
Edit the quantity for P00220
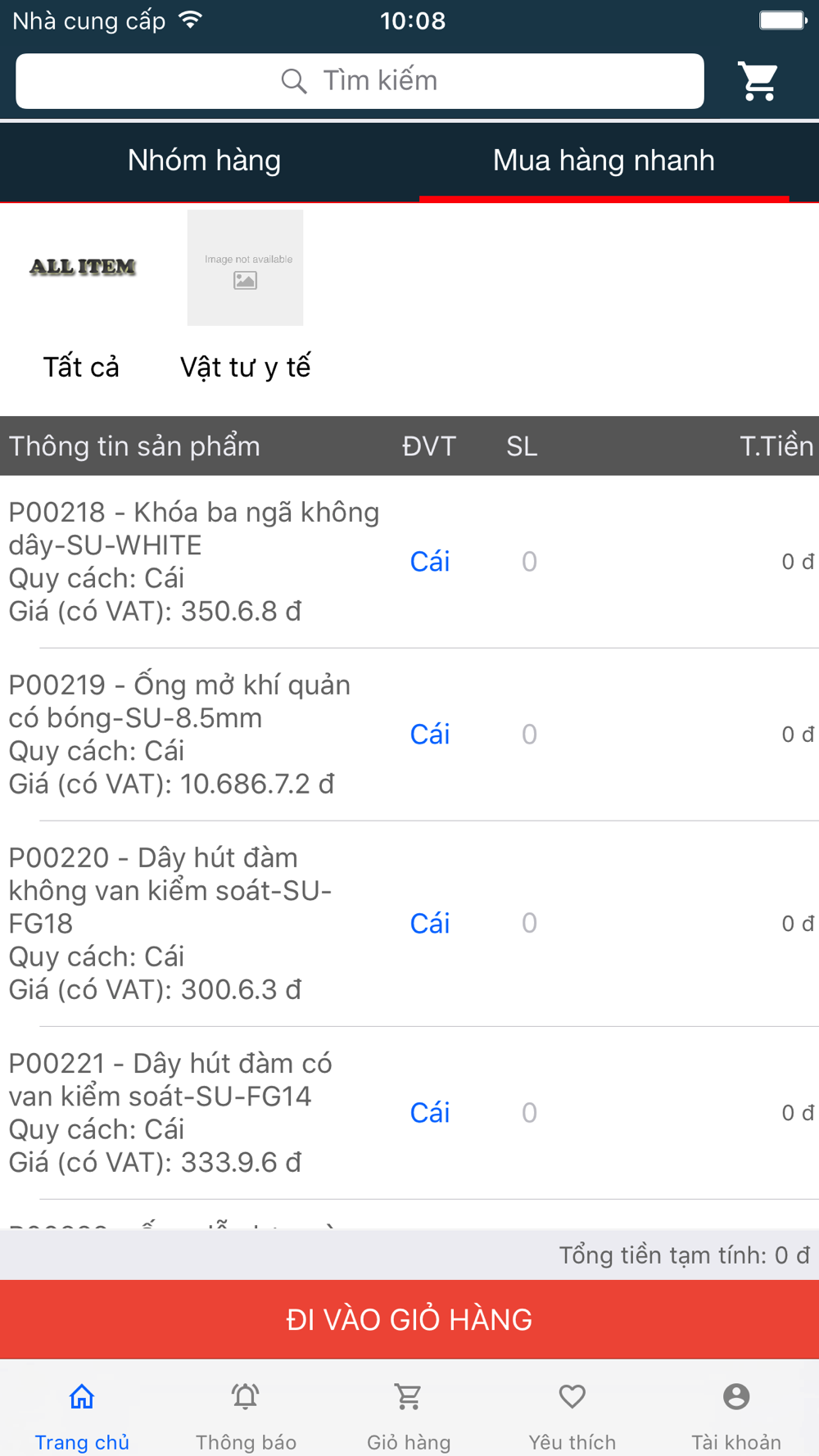tap(529, 924)
